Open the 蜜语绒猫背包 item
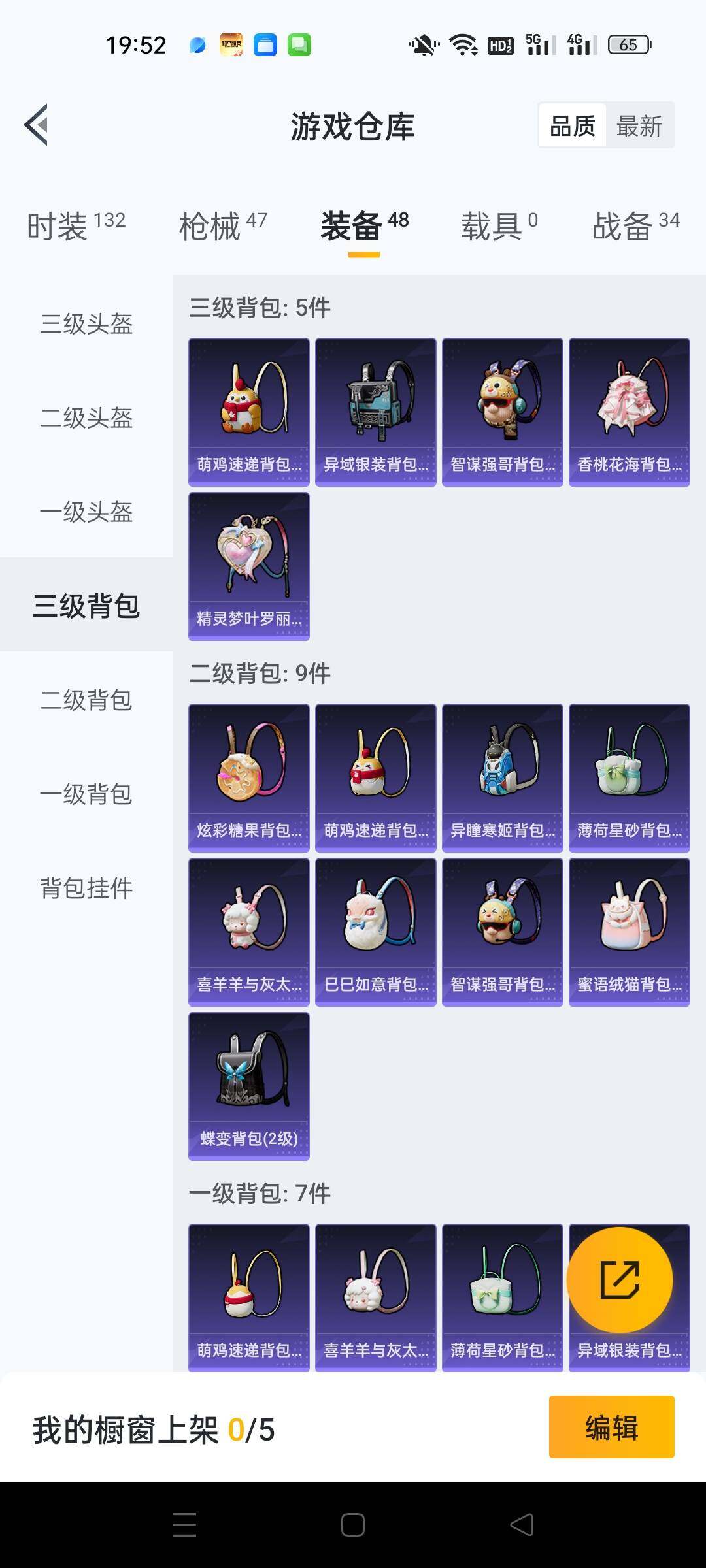This screenshot has height=1568, width=706. (x=629, y=932)
